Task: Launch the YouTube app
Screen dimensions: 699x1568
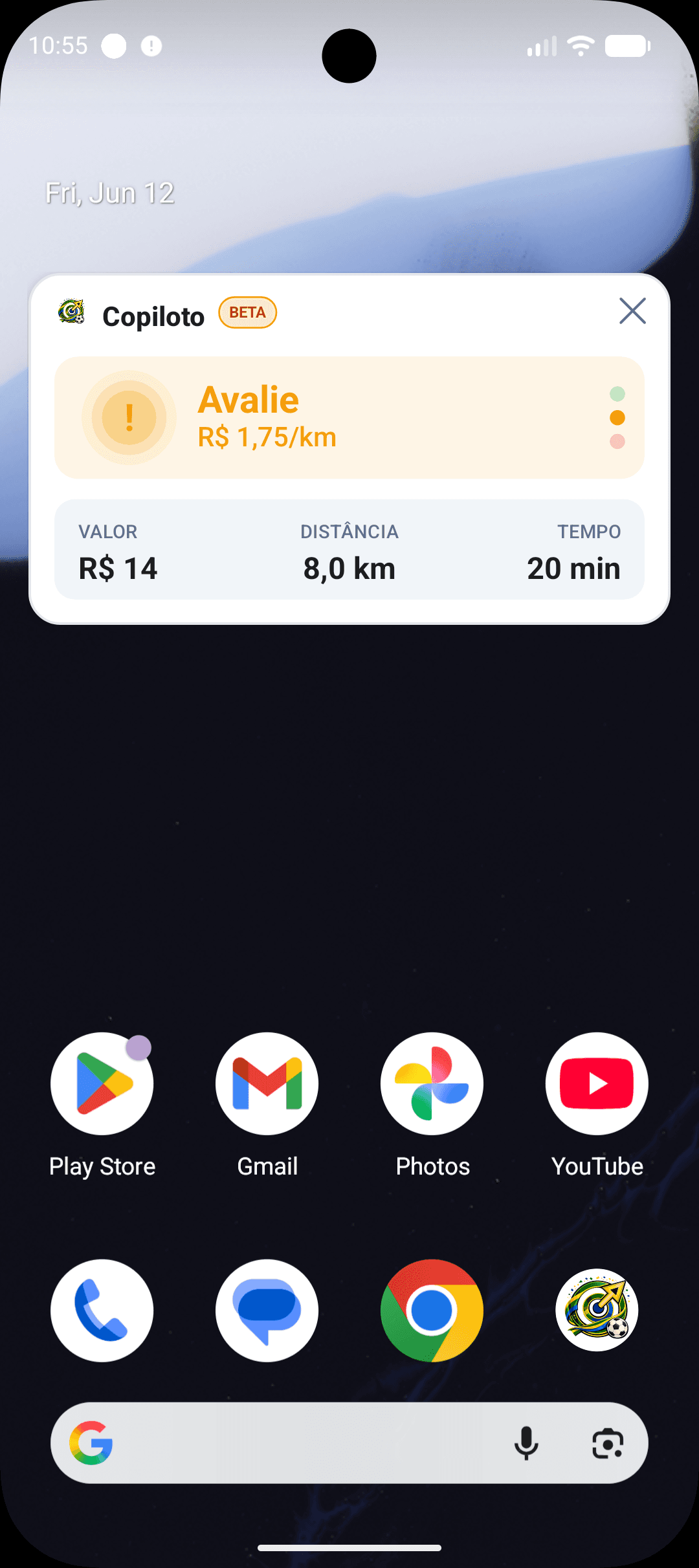Action: tap(597, 1083)
